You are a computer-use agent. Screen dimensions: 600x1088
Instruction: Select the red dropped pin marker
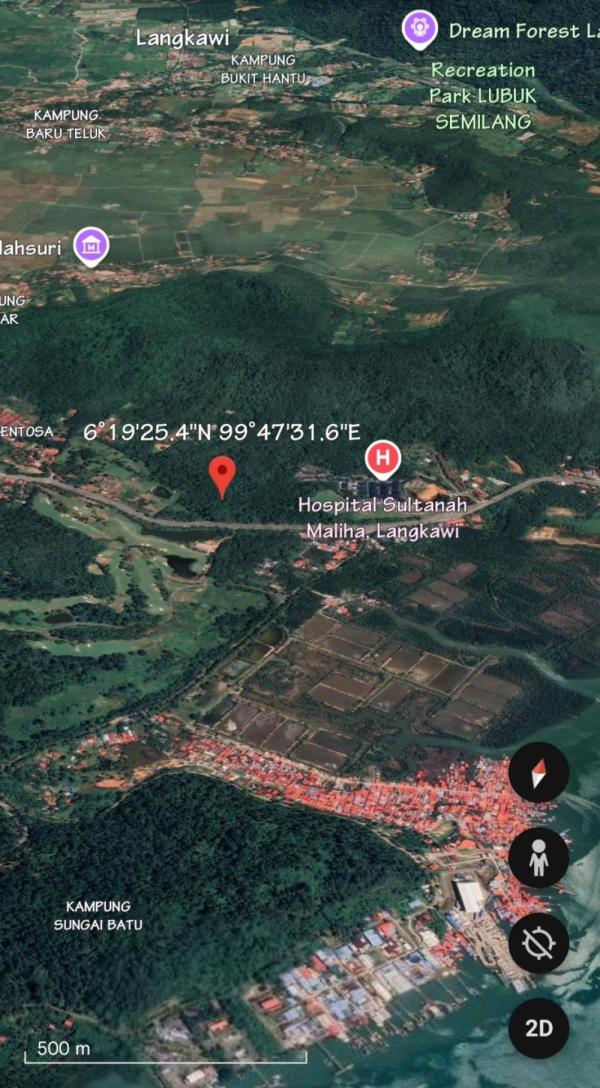click(x=222, y=474)
